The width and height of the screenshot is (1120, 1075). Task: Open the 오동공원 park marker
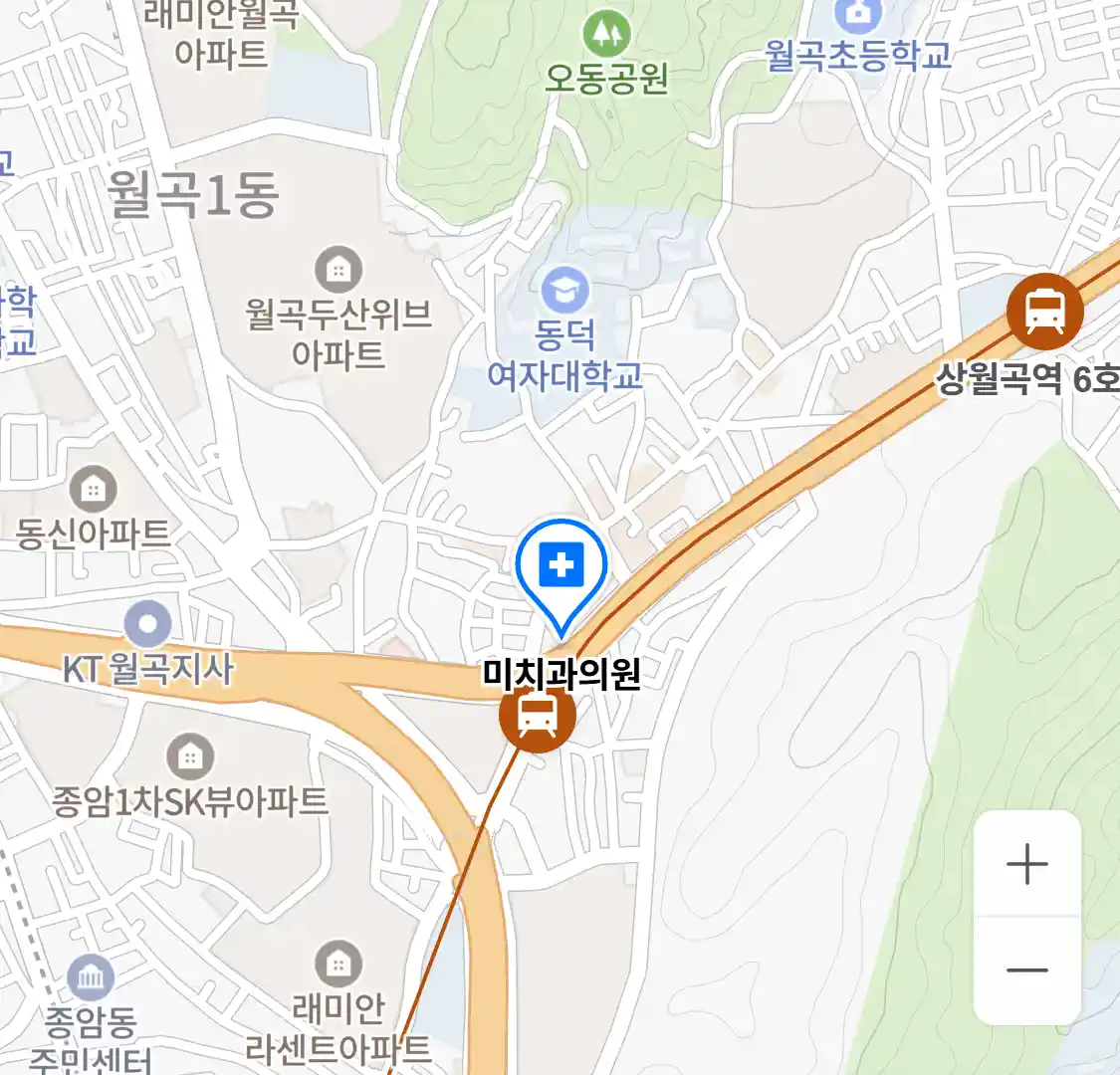(606, 35)
